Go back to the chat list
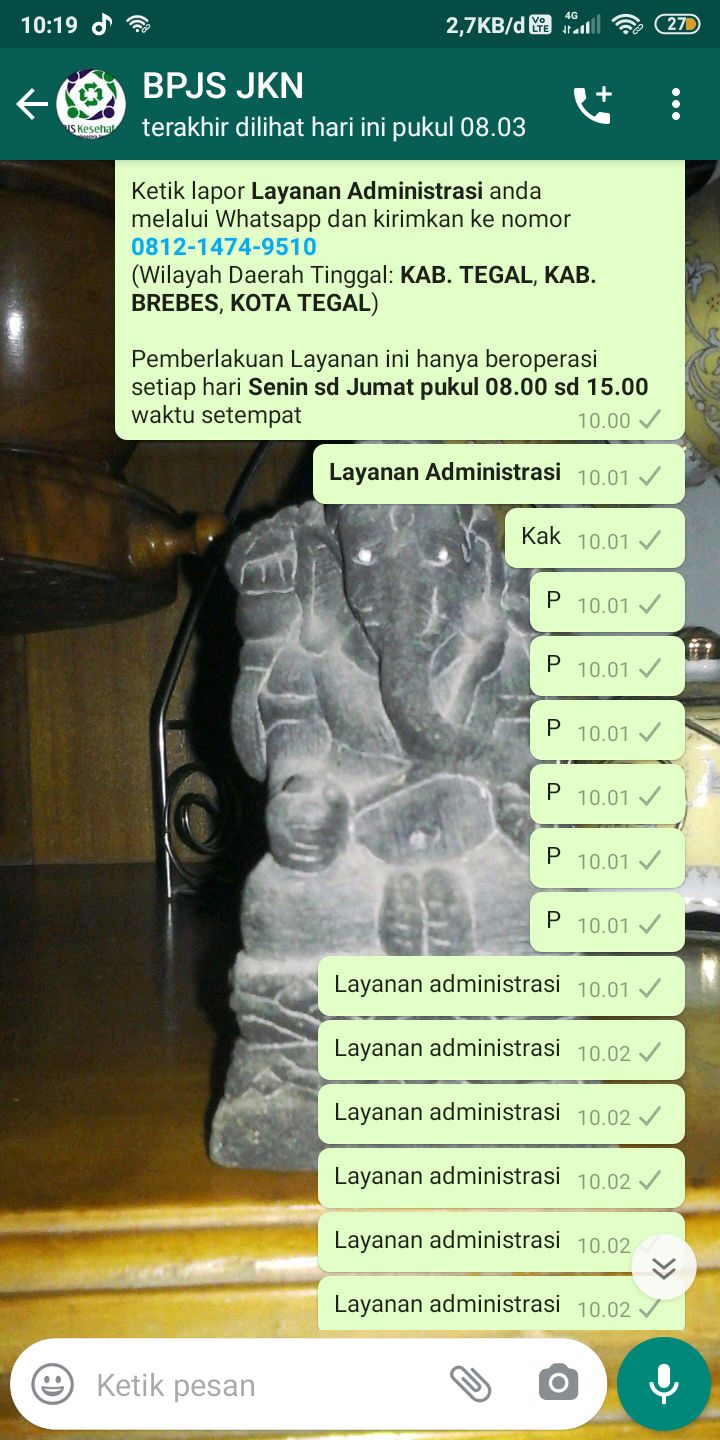Image resolution: width=720 pixels, height=1440 pixels. (x=32, y=104)
